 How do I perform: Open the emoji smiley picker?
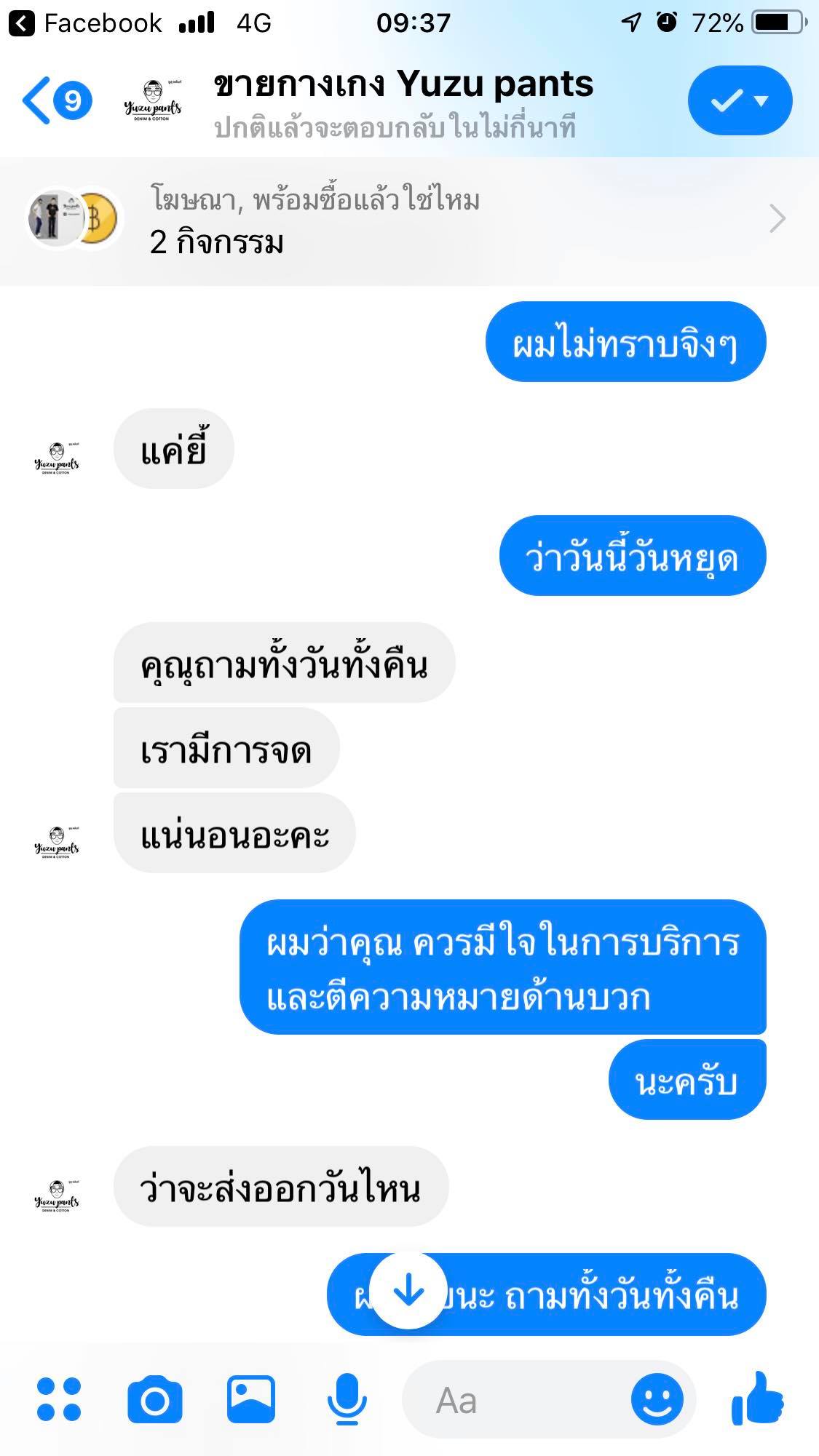pos(657,1399)
